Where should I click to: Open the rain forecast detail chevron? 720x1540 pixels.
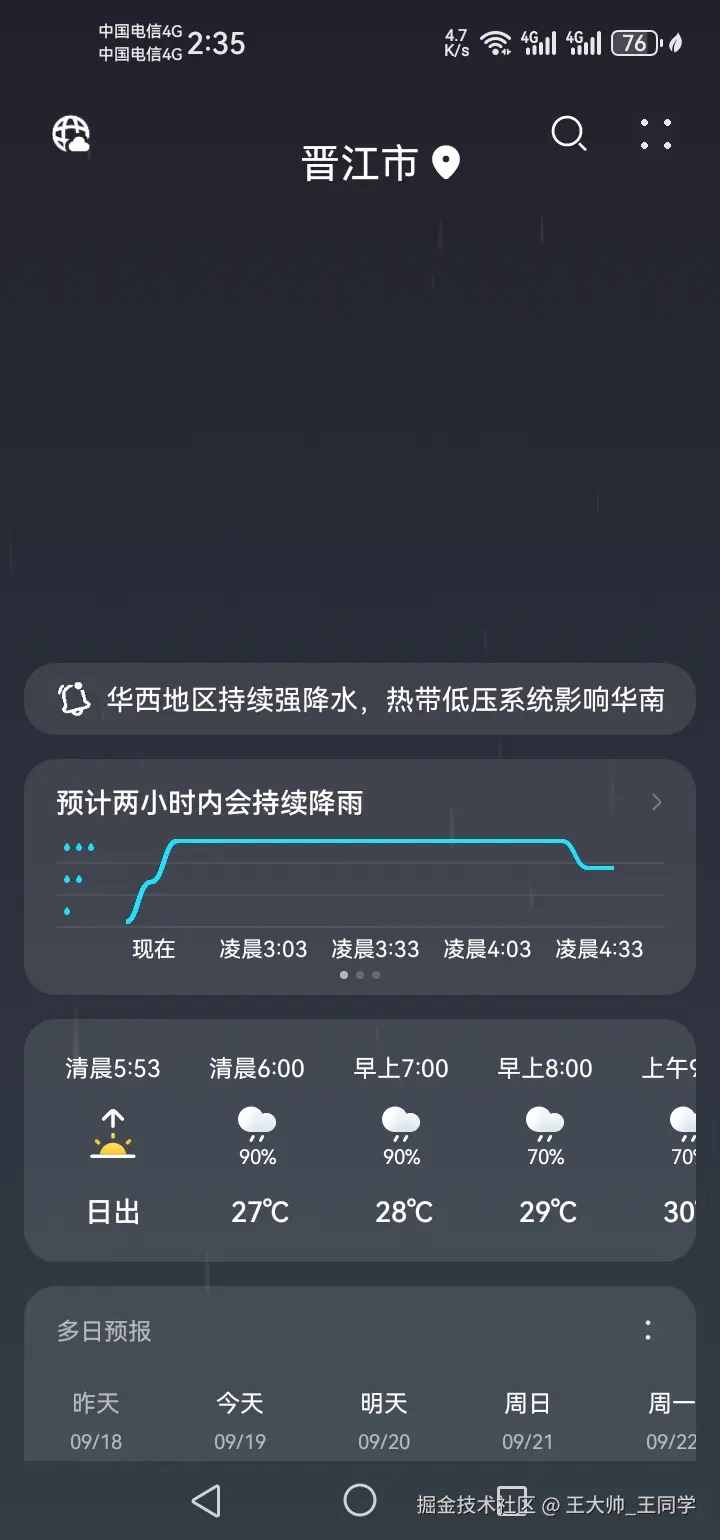click(x=656, y=802)
